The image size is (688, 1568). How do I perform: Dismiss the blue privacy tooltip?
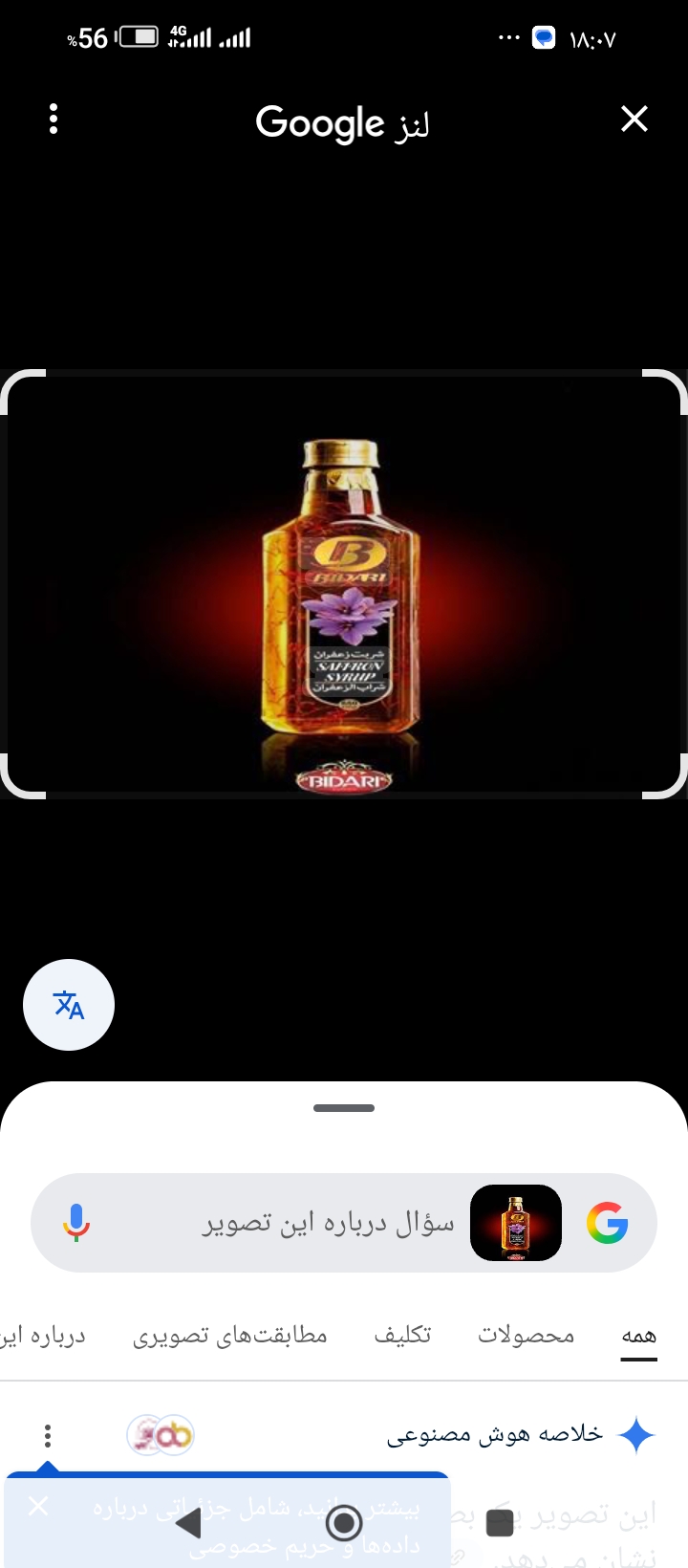point(38,1507)
